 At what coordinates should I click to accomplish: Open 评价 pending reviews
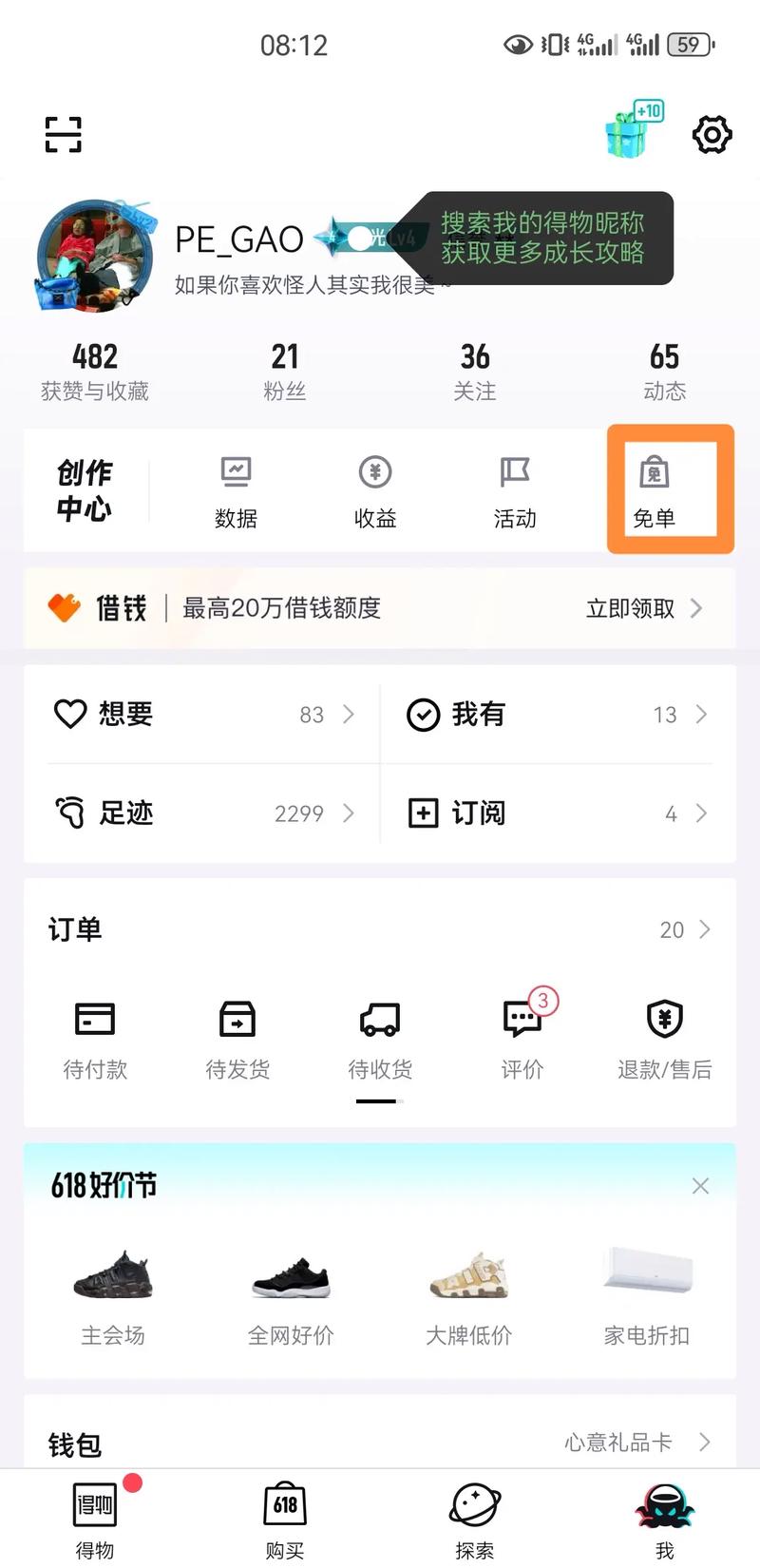[x=522, y=1038]
